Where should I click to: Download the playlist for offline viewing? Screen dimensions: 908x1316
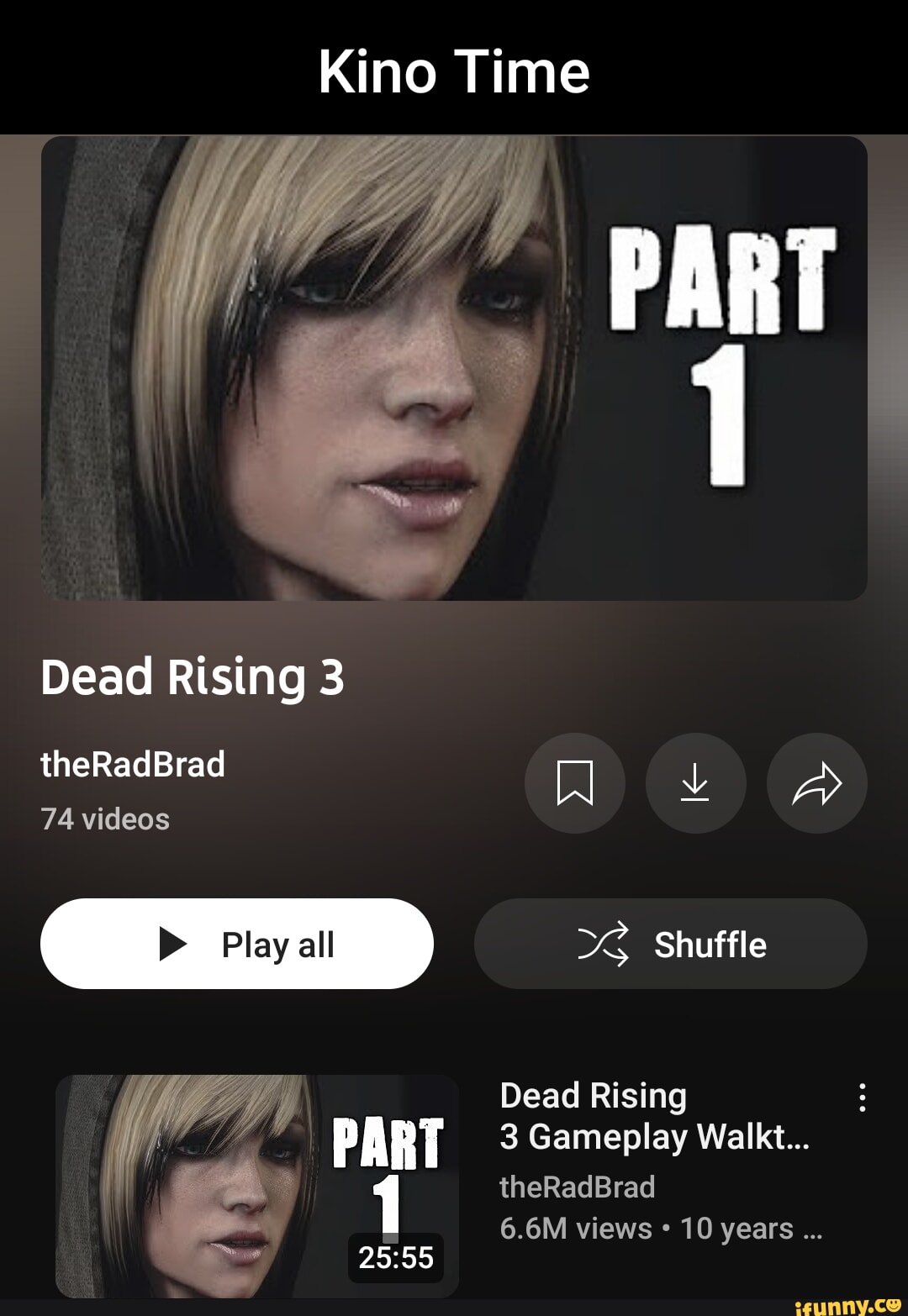pos(696,782)
